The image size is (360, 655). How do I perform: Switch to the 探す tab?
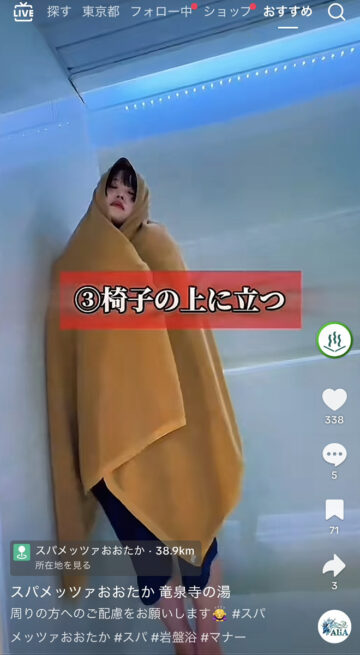point(59,12)
